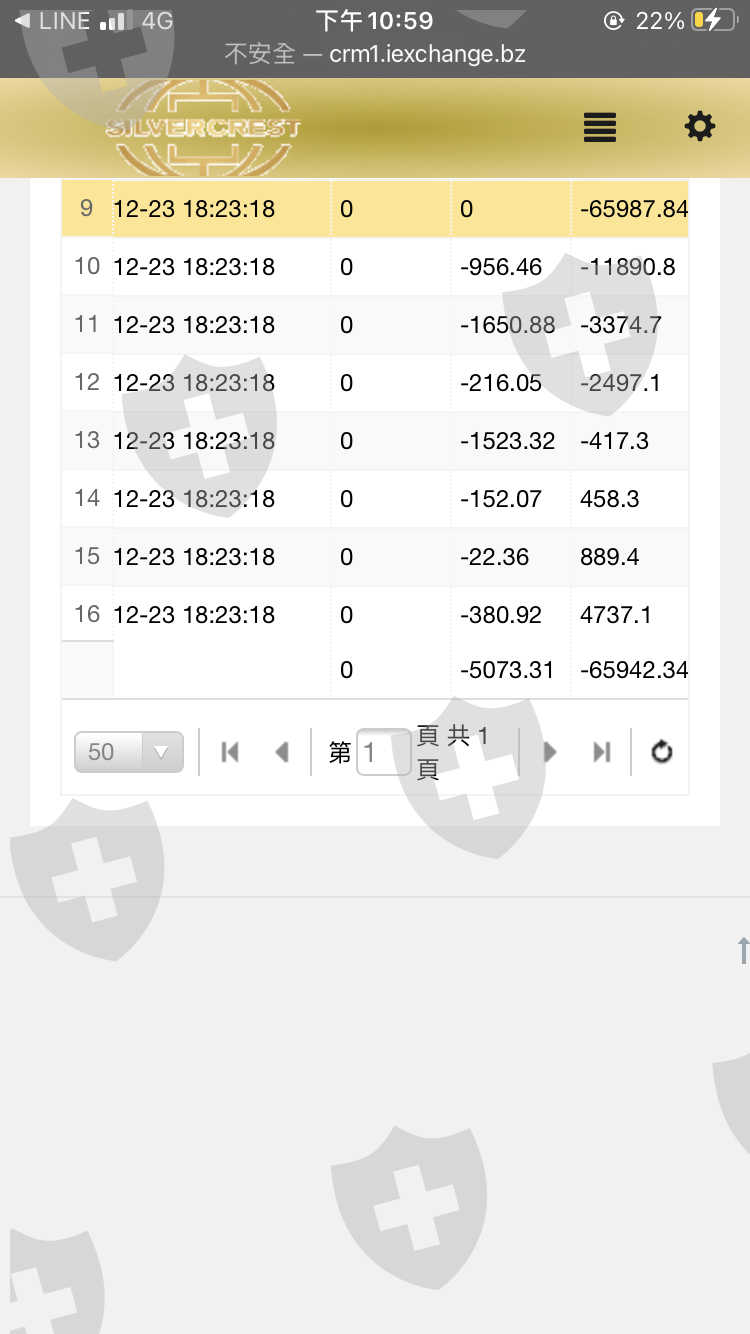Tap the scroll-to-top arrow
Screen dimensions: 750x1334
point(742,950)
